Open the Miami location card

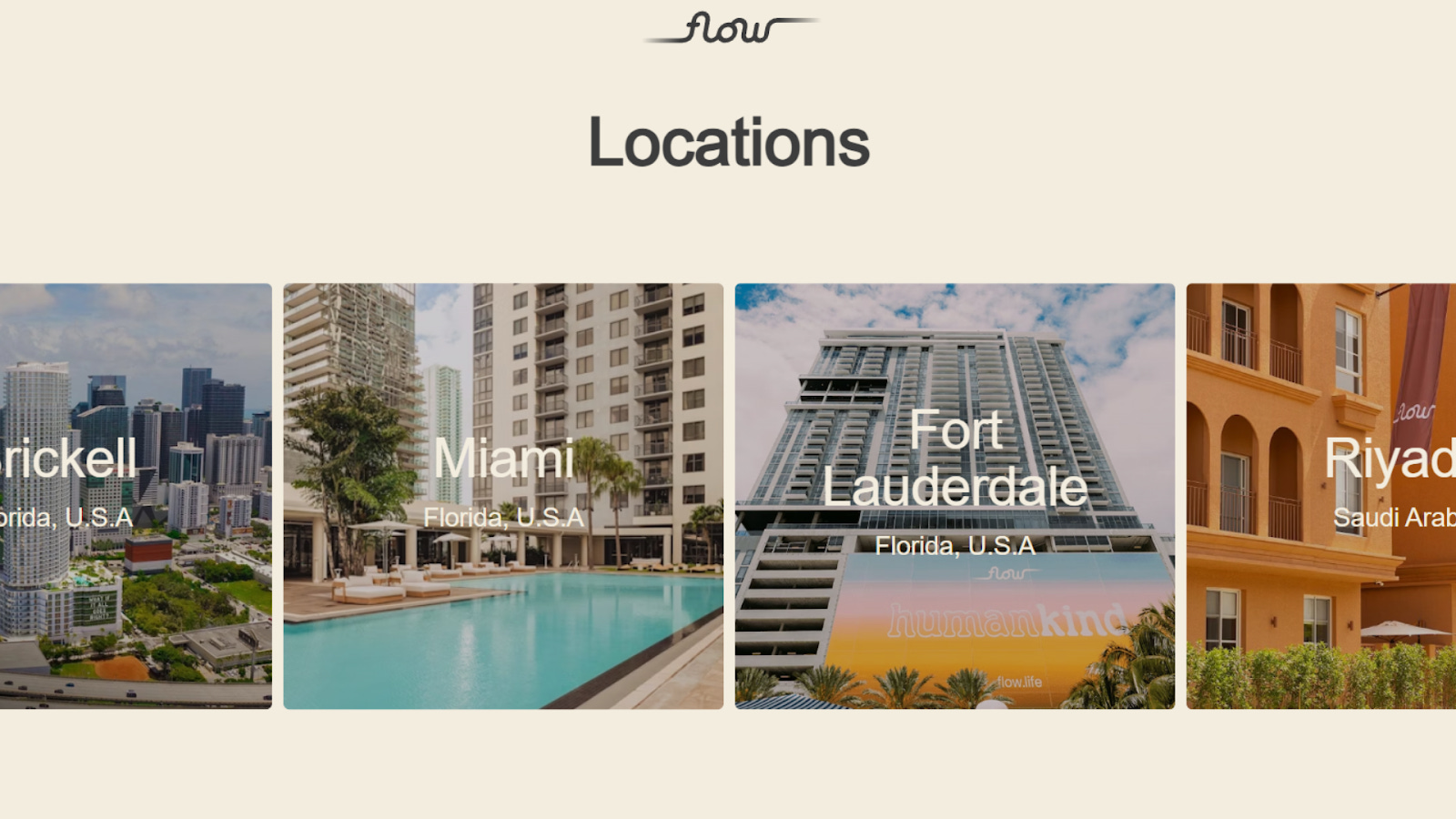click(x=503, y=496)
